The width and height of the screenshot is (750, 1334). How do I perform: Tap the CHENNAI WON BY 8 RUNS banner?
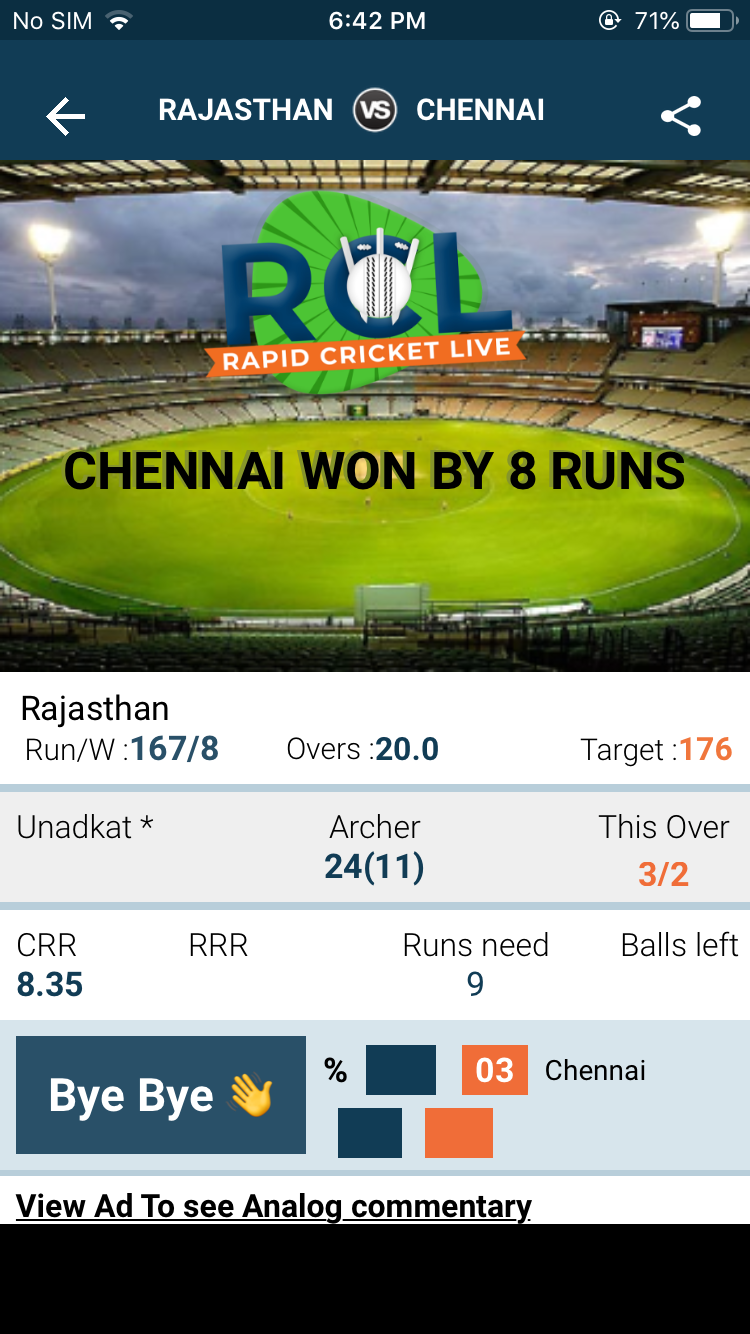[375, 470]
